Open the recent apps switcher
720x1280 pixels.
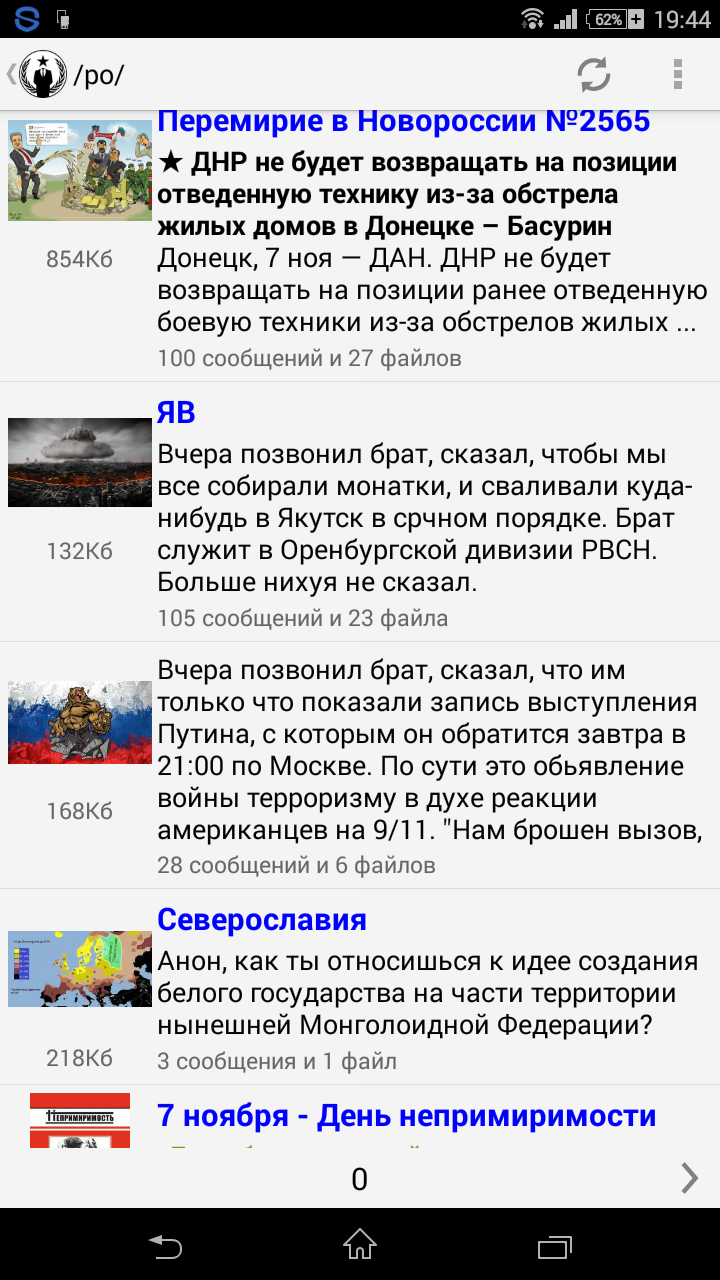[x=553, y=1246]
